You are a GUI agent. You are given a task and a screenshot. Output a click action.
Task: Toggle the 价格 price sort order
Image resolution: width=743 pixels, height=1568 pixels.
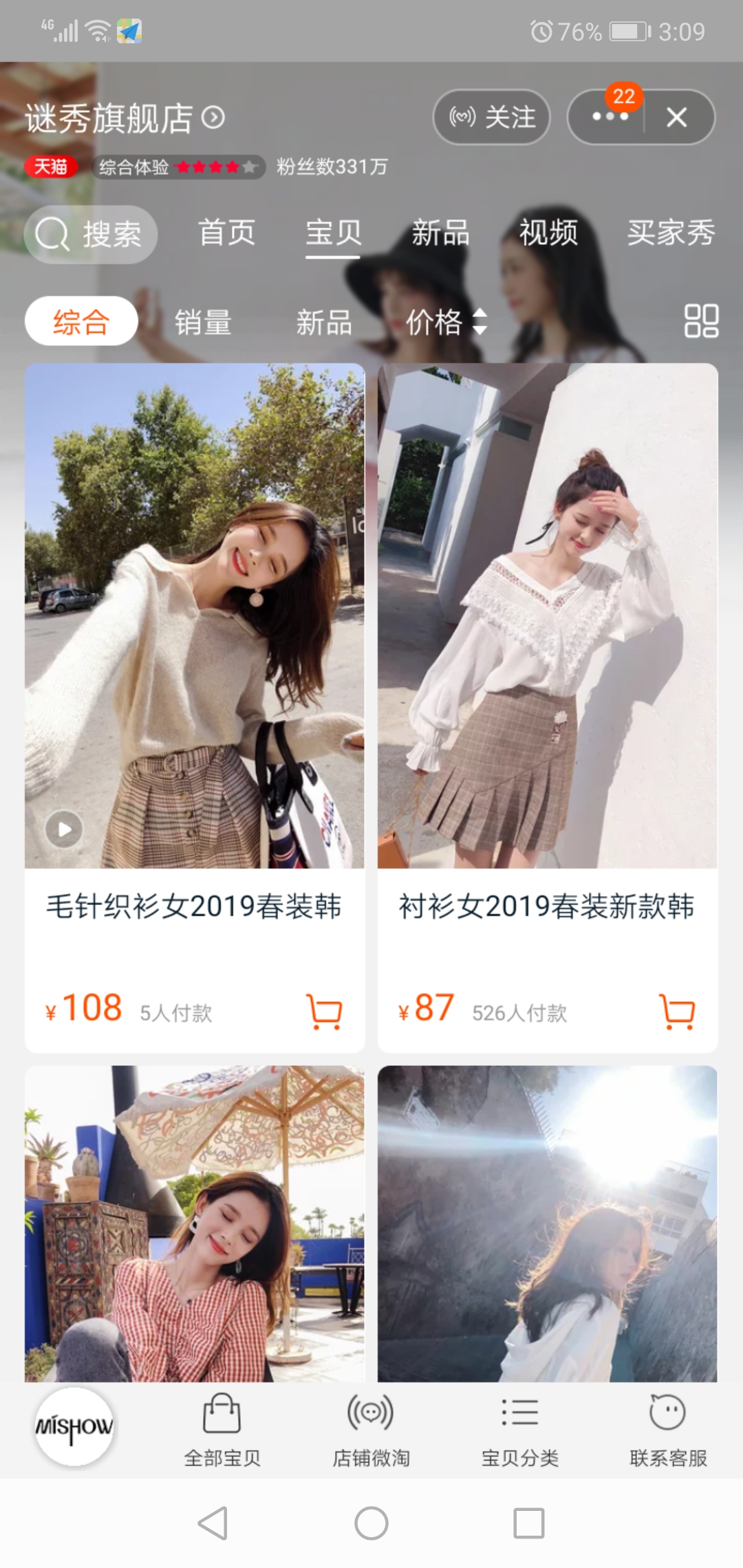pos(449,320)
